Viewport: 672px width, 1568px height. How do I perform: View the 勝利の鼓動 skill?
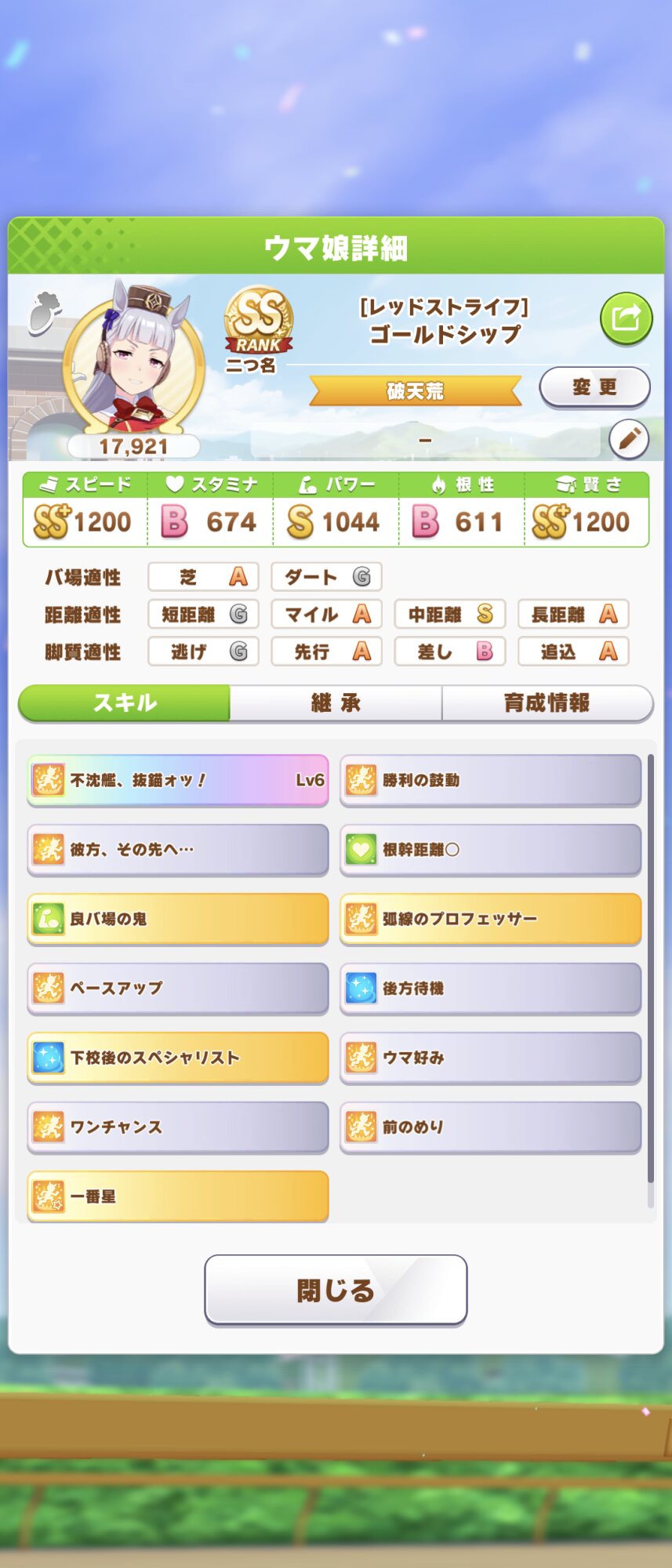[490, 780]
